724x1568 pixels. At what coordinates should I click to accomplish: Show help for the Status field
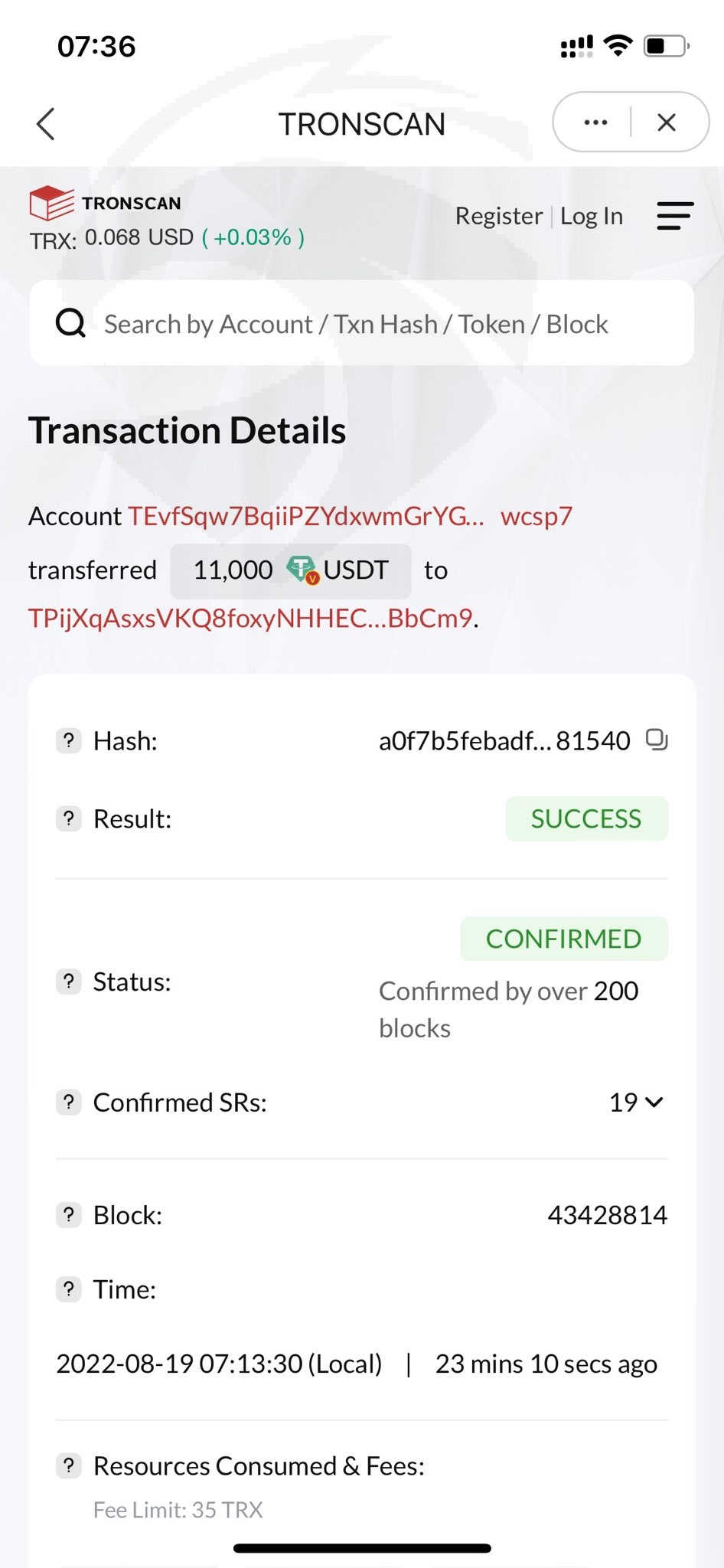[x=69, y=982]
